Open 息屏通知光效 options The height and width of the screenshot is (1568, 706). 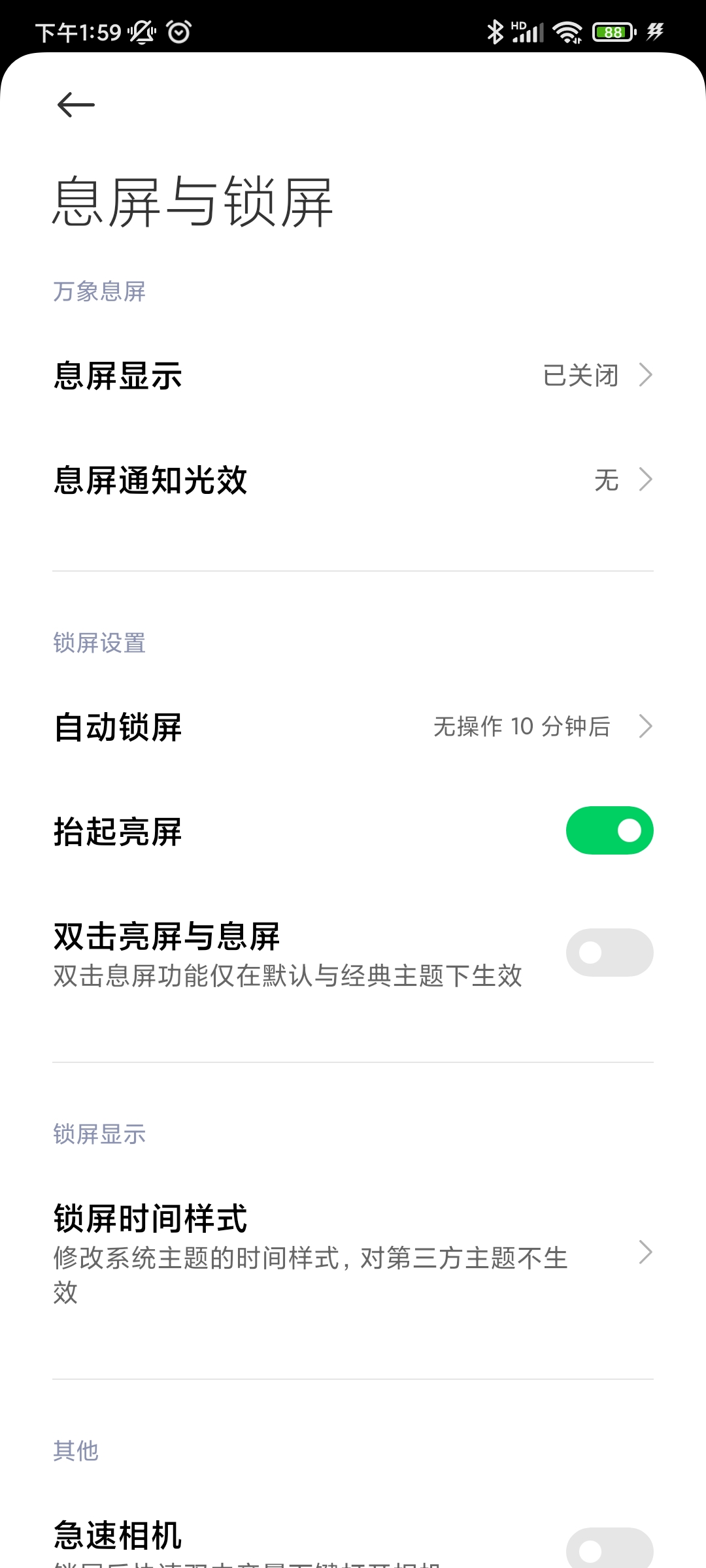tap(353, 480)
